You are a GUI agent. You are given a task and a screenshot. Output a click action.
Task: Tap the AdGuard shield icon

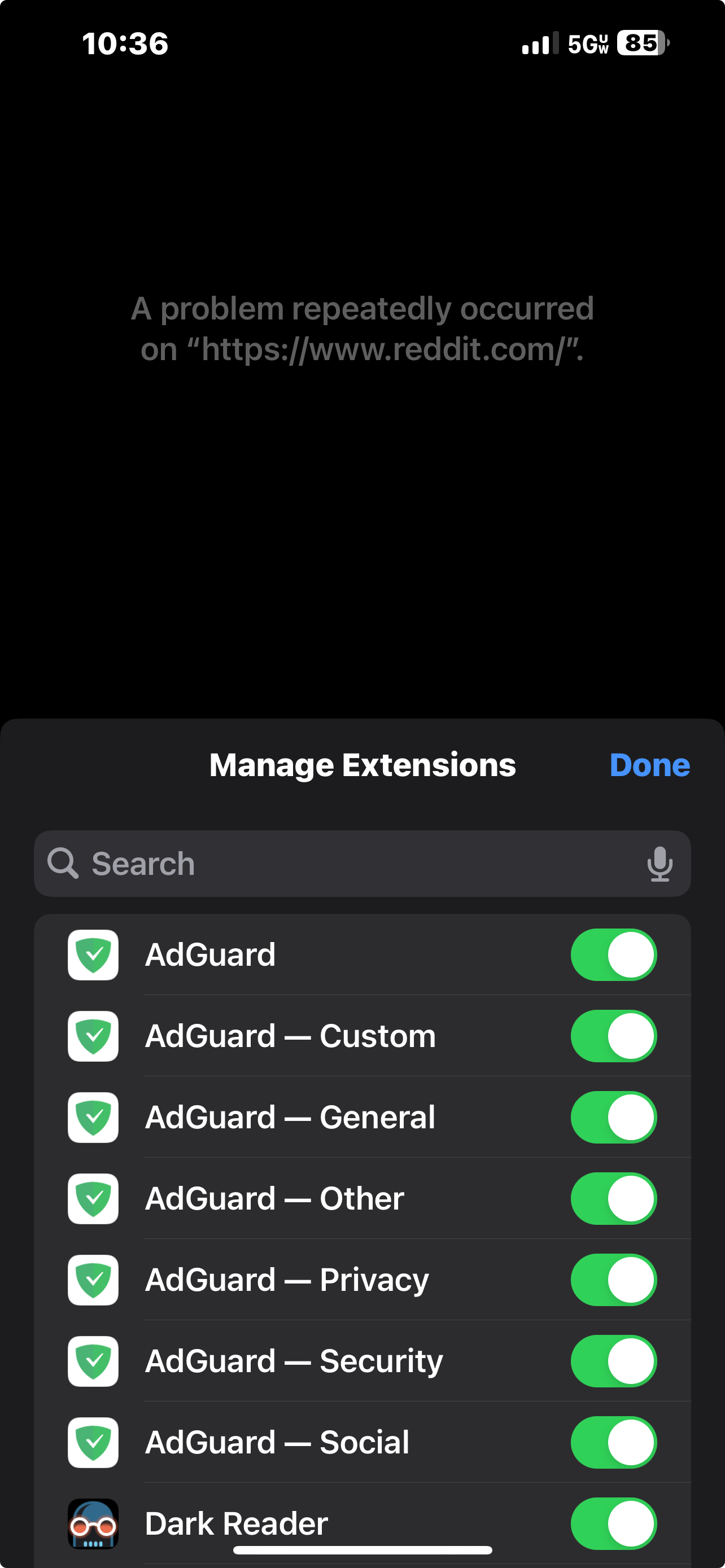click(93, 954)
